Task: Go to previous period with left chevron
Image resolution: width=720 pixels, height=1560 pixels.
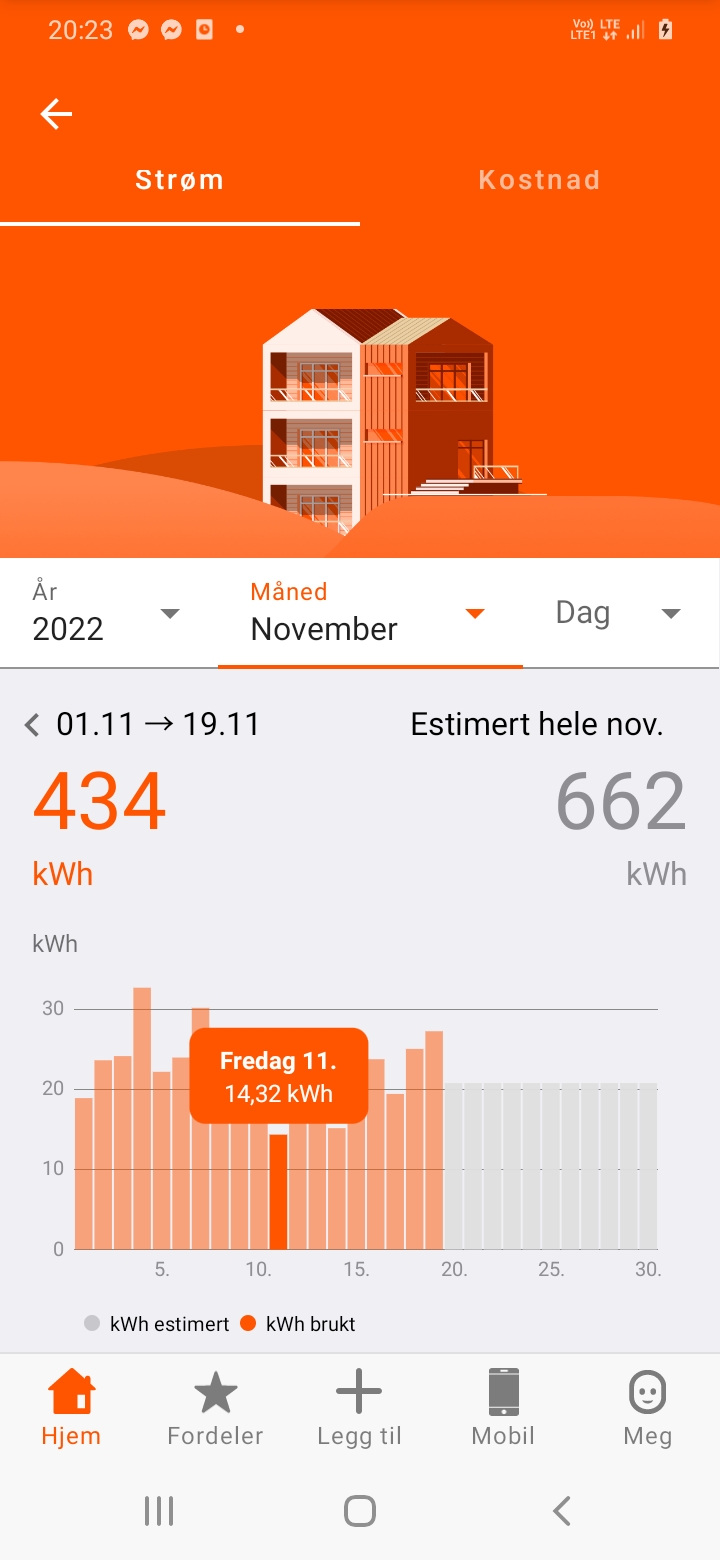Action: (x=32, y=725)
